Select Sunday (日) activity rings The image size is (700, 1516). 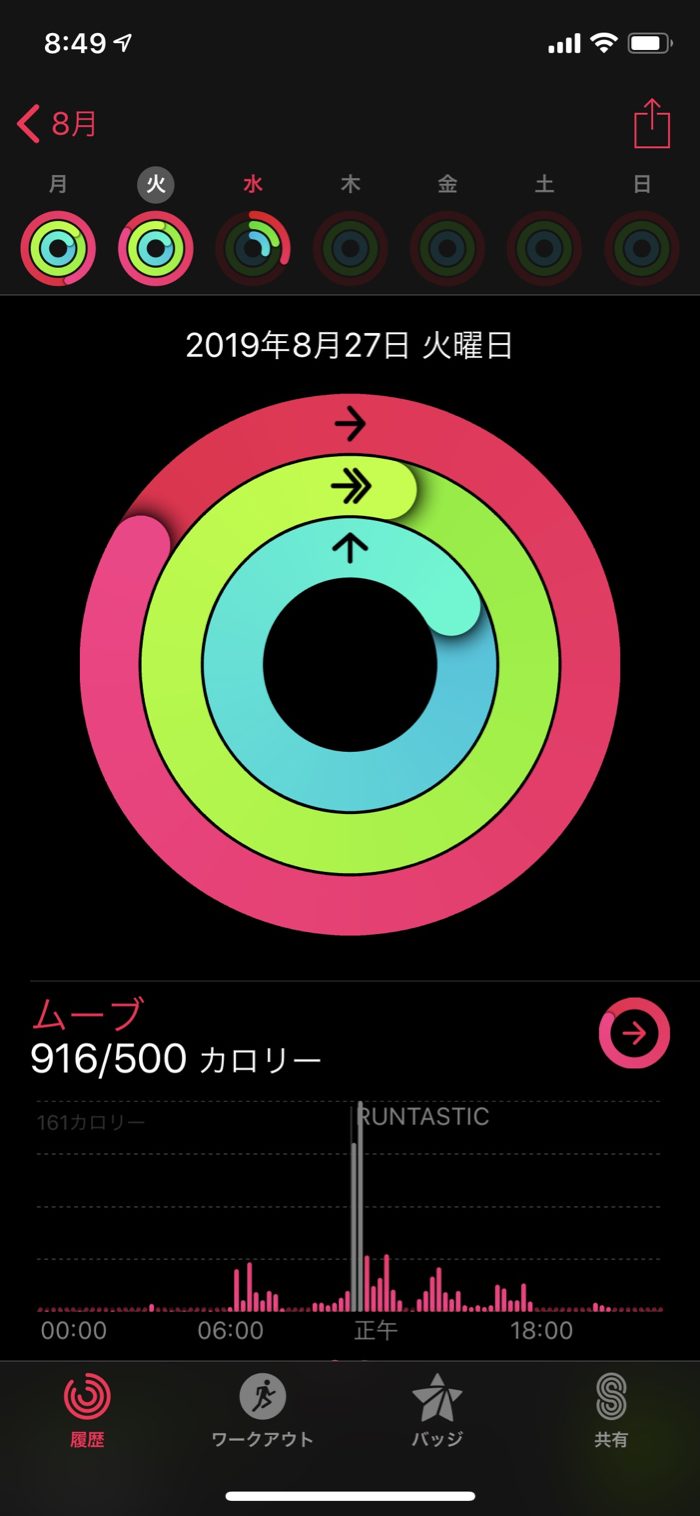[x=642, y=248]
